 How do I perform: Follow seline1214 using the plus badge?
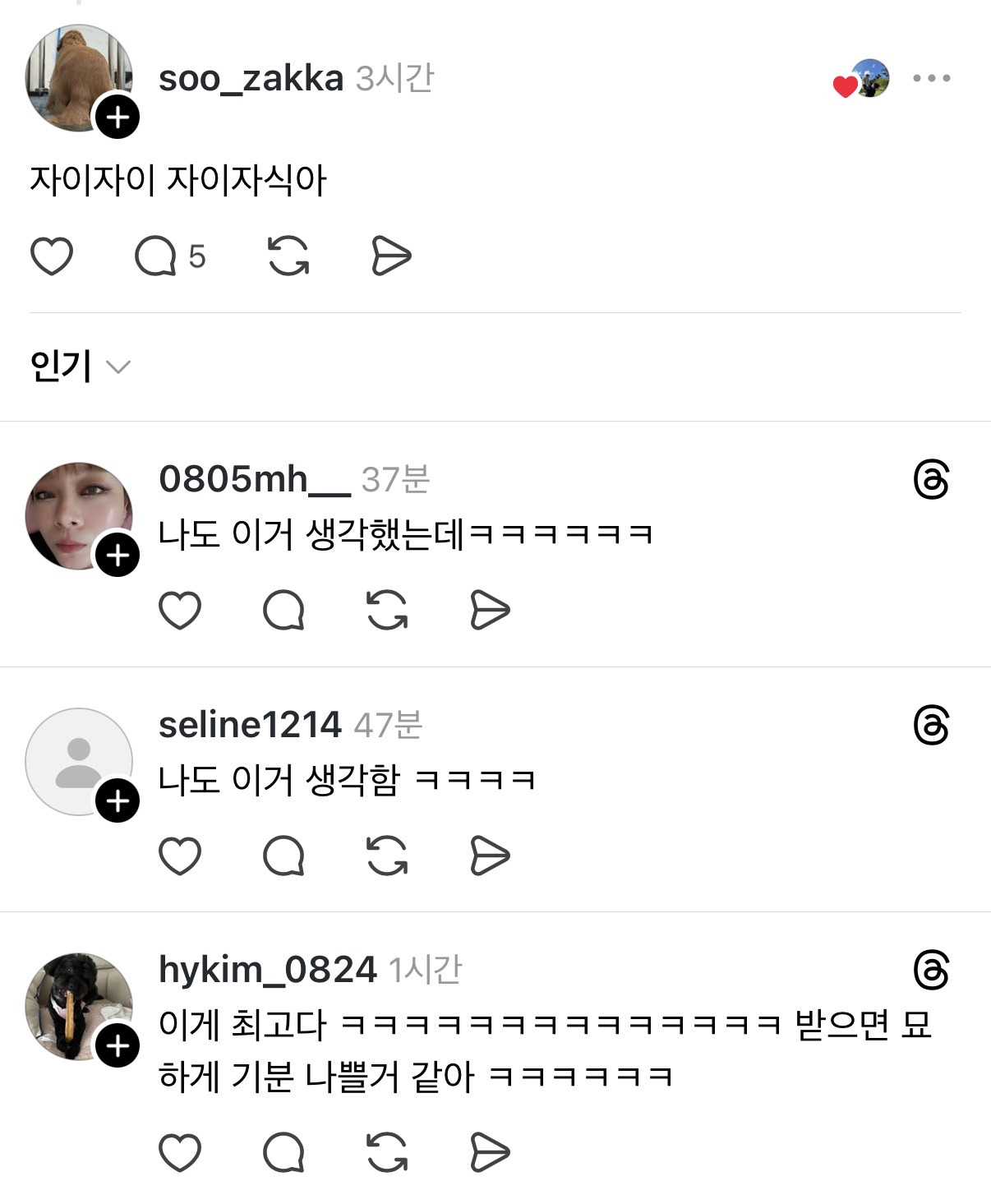point(118,800)
